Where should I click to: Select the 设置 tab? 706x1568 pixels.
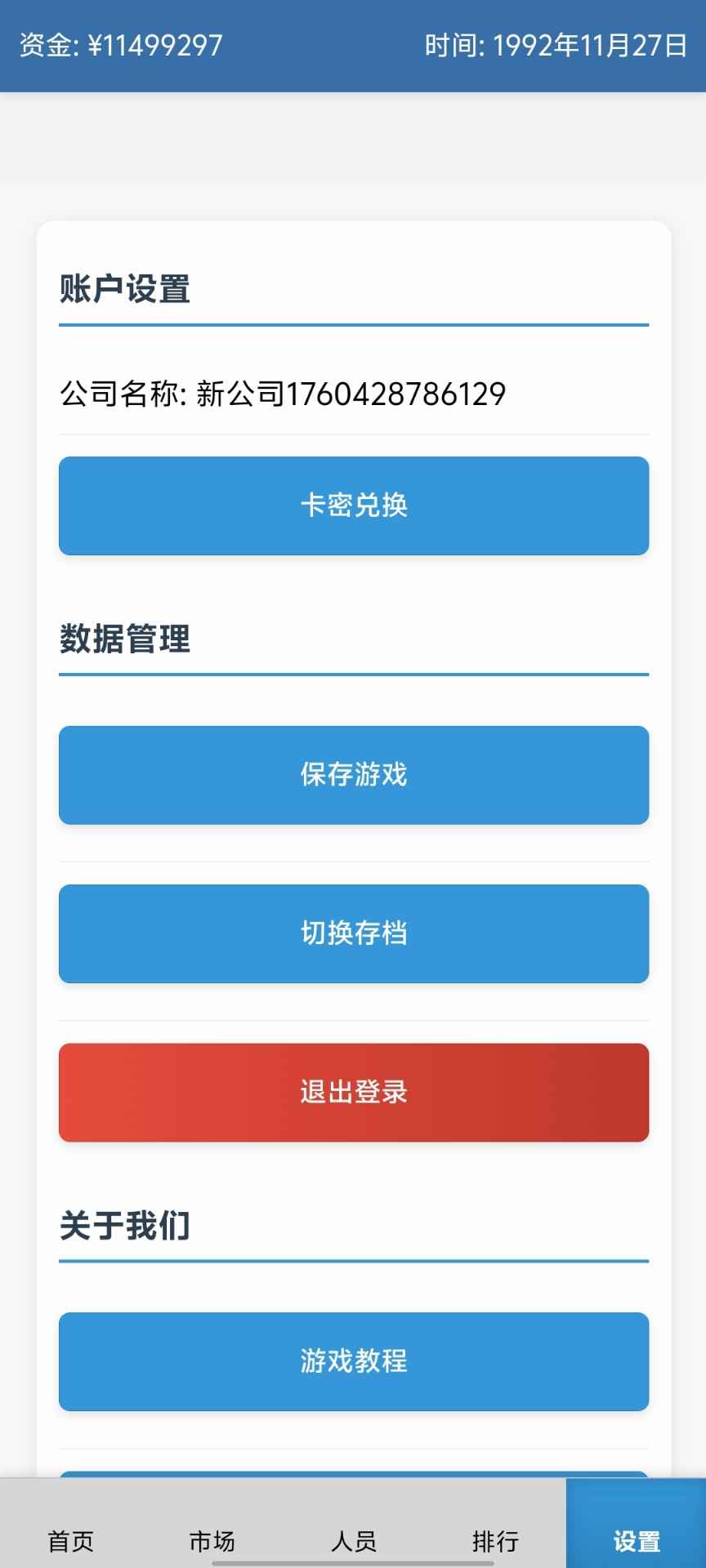pyautogui.click(x=636, y=1540)
